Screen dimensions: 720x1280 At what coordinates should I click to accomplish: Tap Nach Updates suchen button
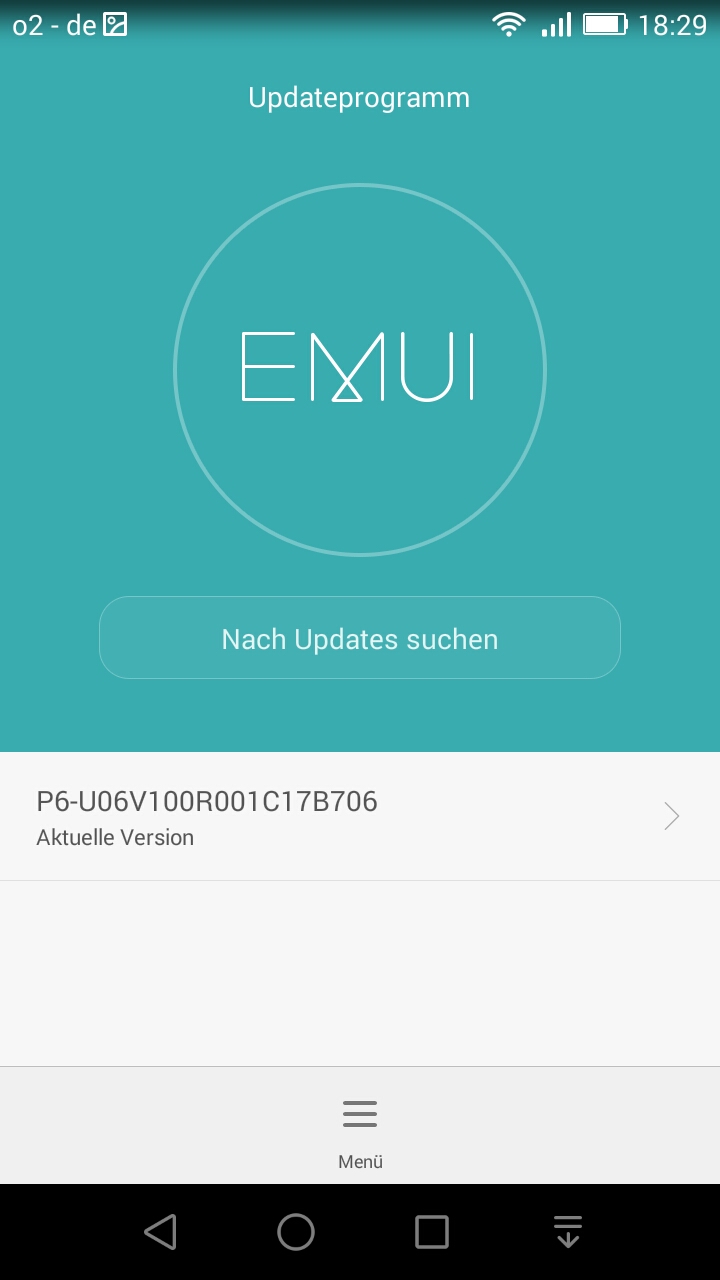coord(360,638)
